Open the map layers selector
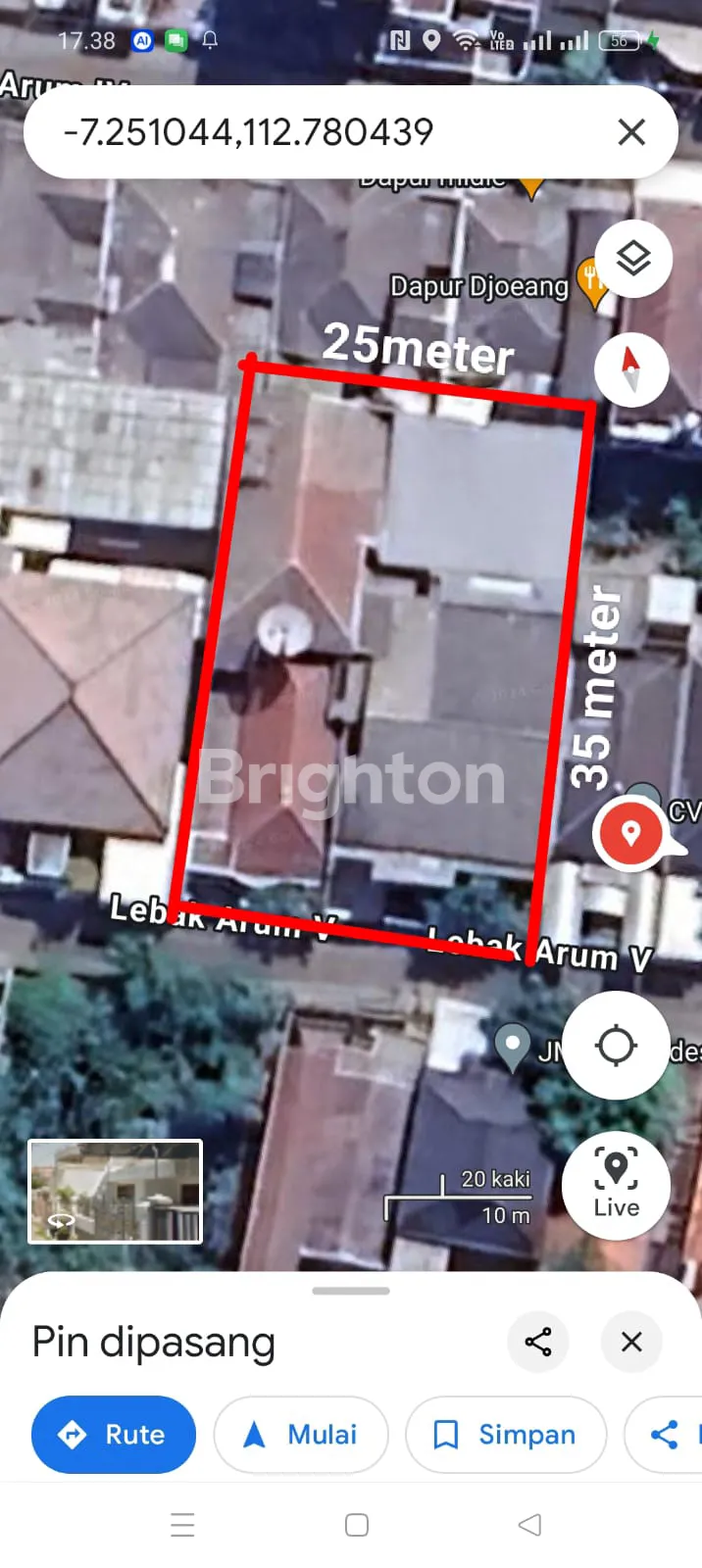Viewport: 702px width, 1568px height. point(633,259)
